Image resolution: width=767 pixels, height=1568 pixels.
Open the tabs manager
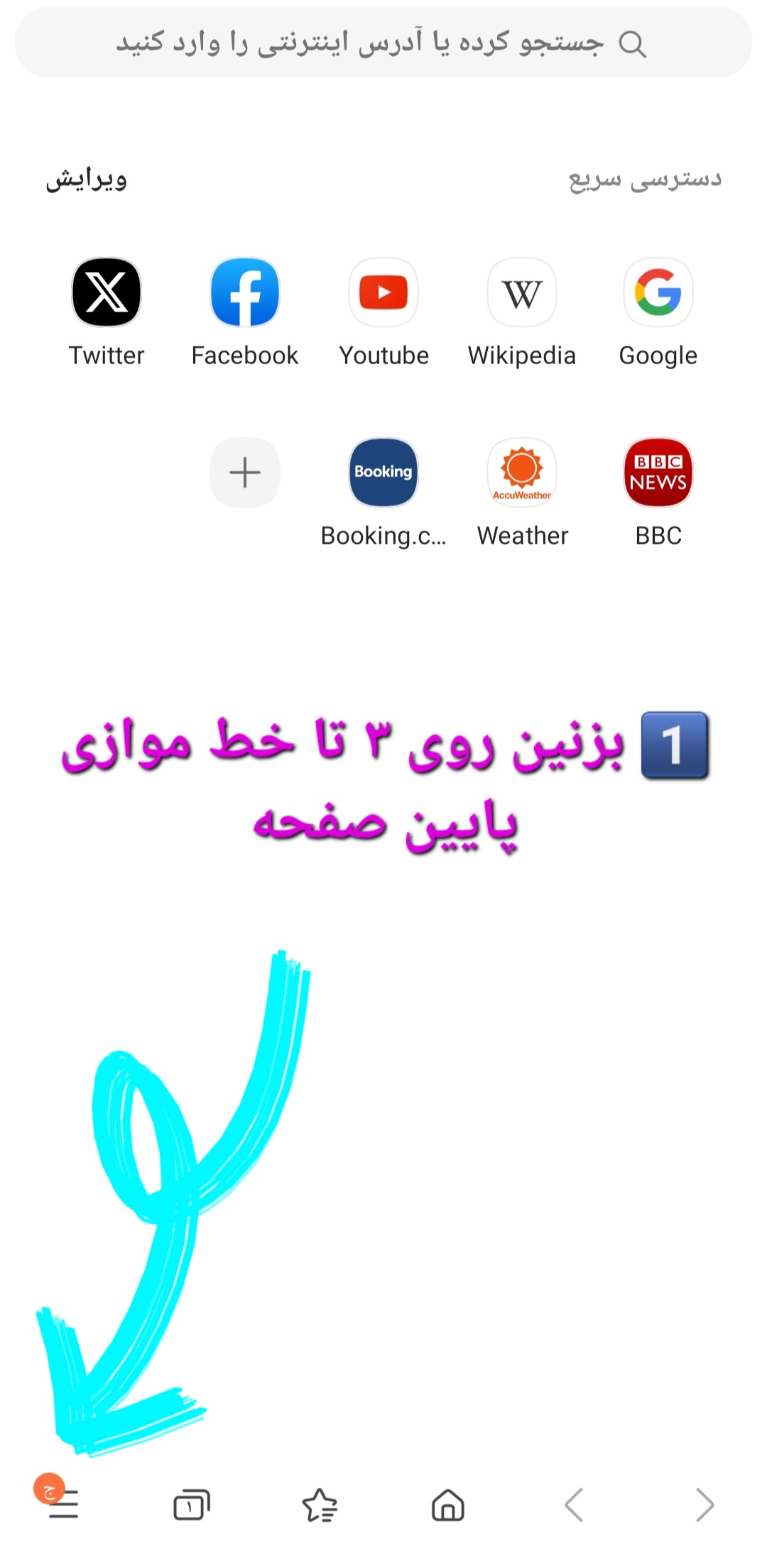192,1504
